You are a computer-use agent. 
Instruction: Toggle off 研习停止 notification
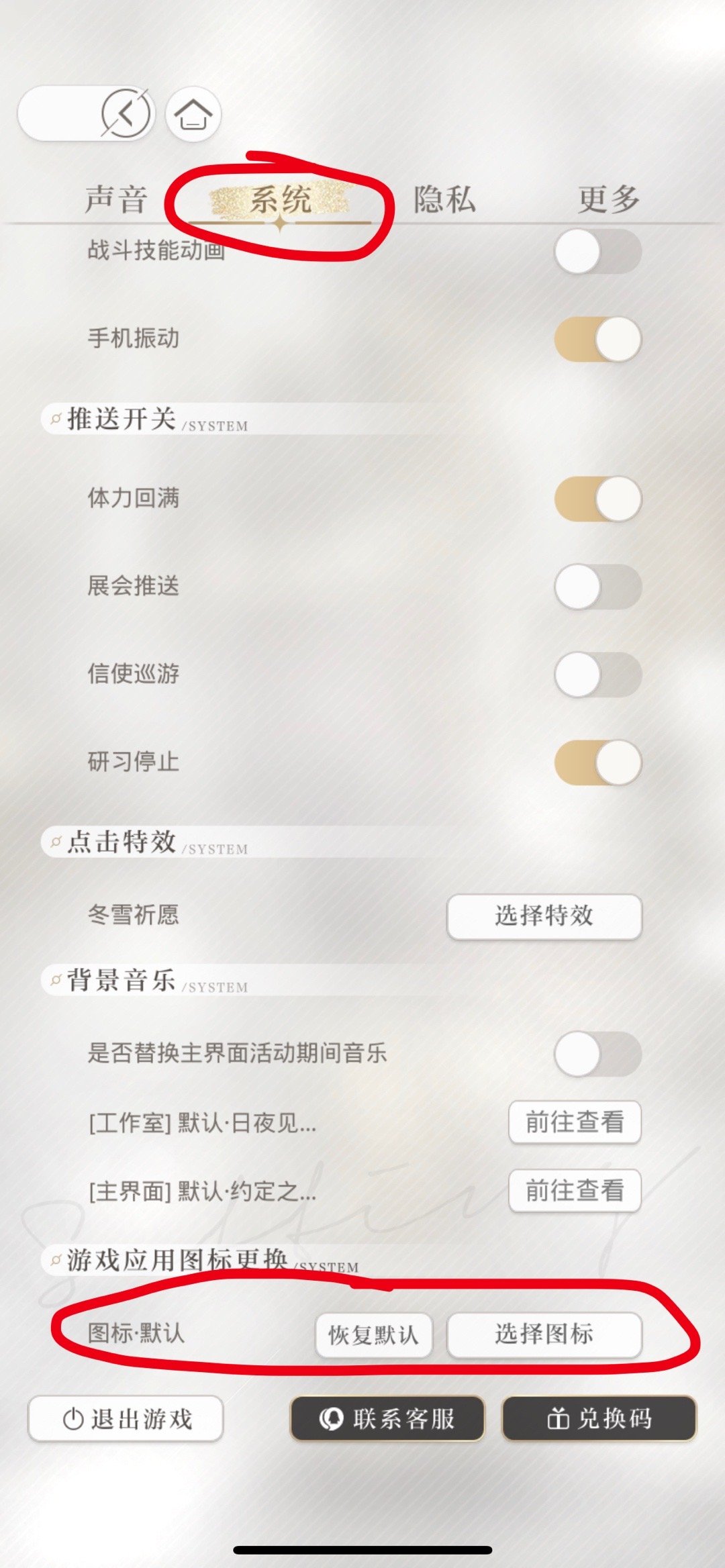pos(597,762)
